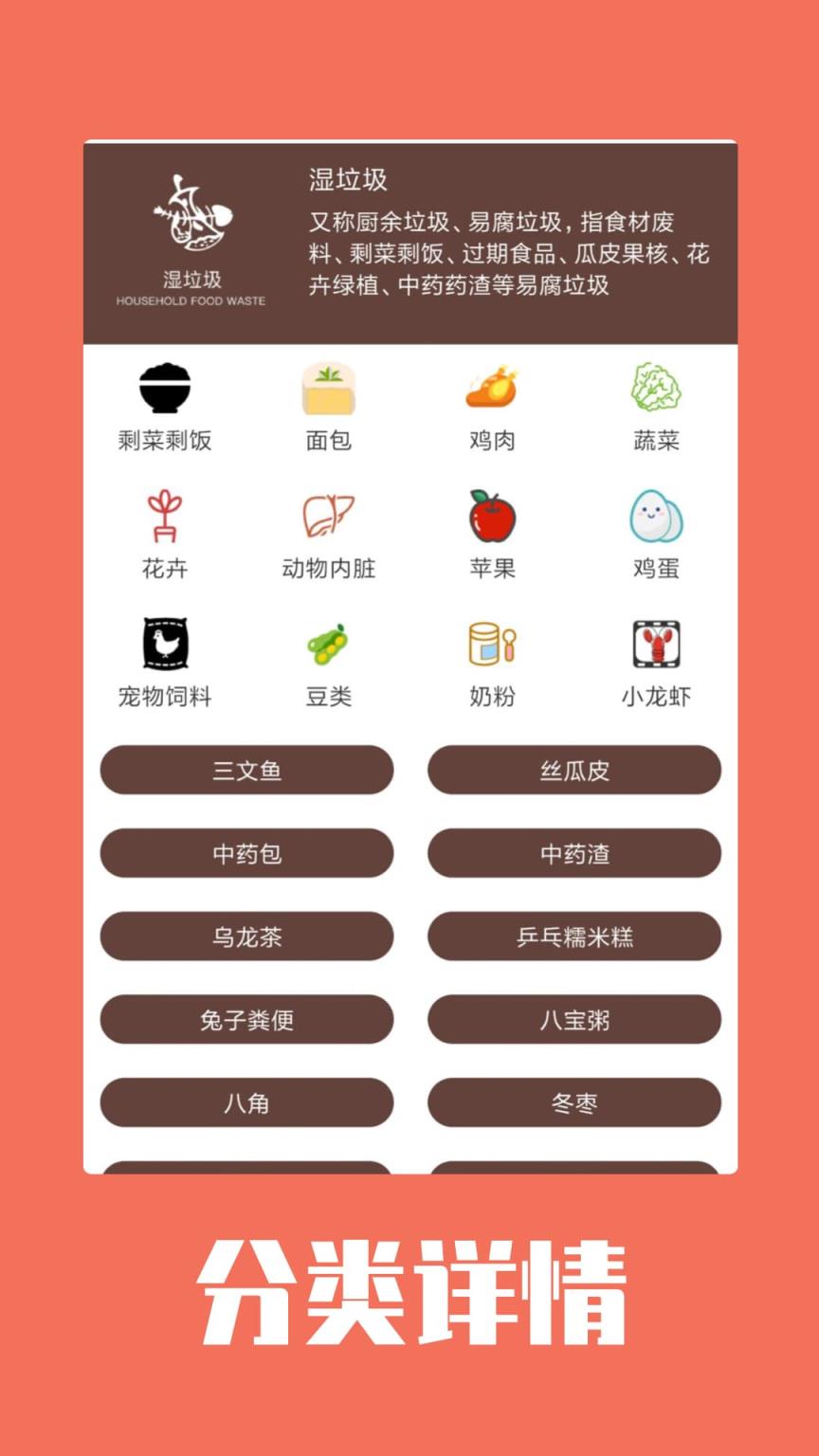Select the 苹果 (apple) icon

493,518
